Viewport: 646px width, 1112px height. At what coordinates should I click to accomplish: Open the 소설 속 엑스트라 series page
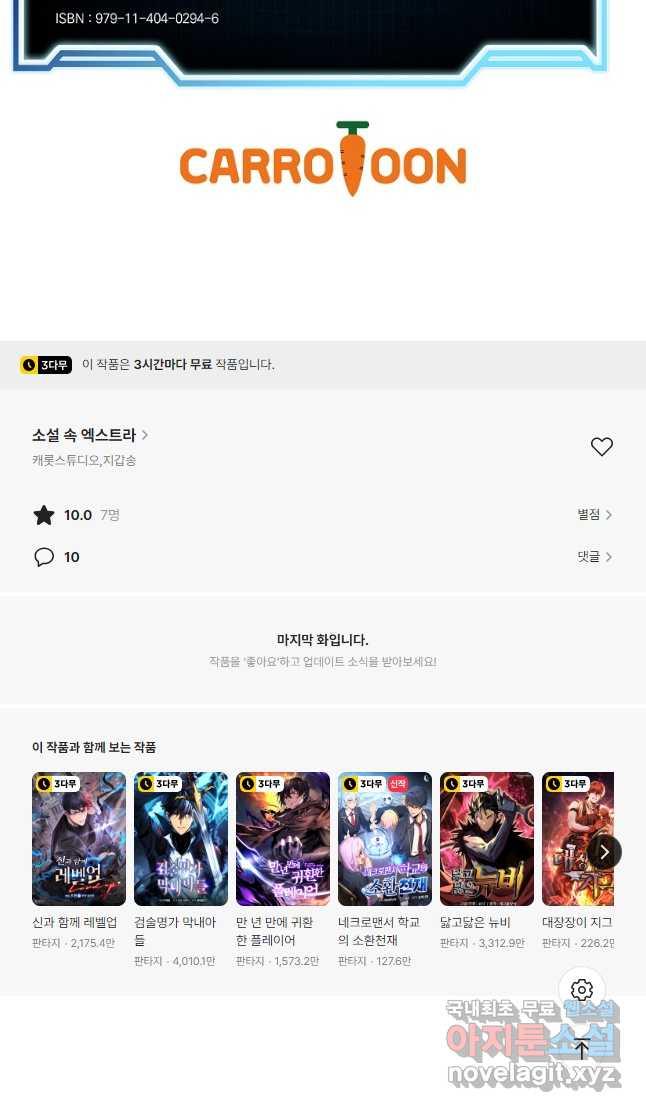click(x=90, y=435)
